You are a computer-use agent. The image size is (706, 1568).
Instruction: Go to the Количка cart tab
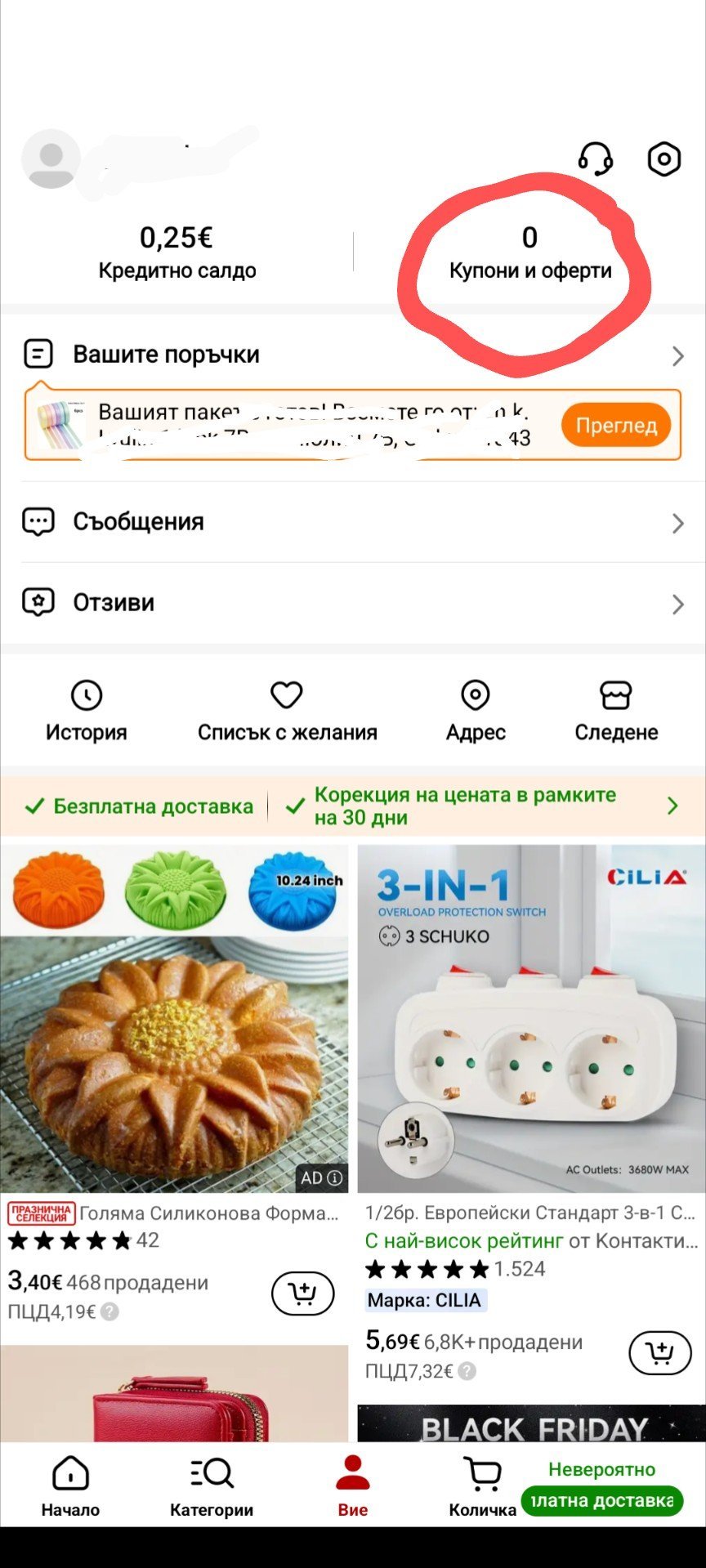pyautogui.click(x=482, y=1487)
